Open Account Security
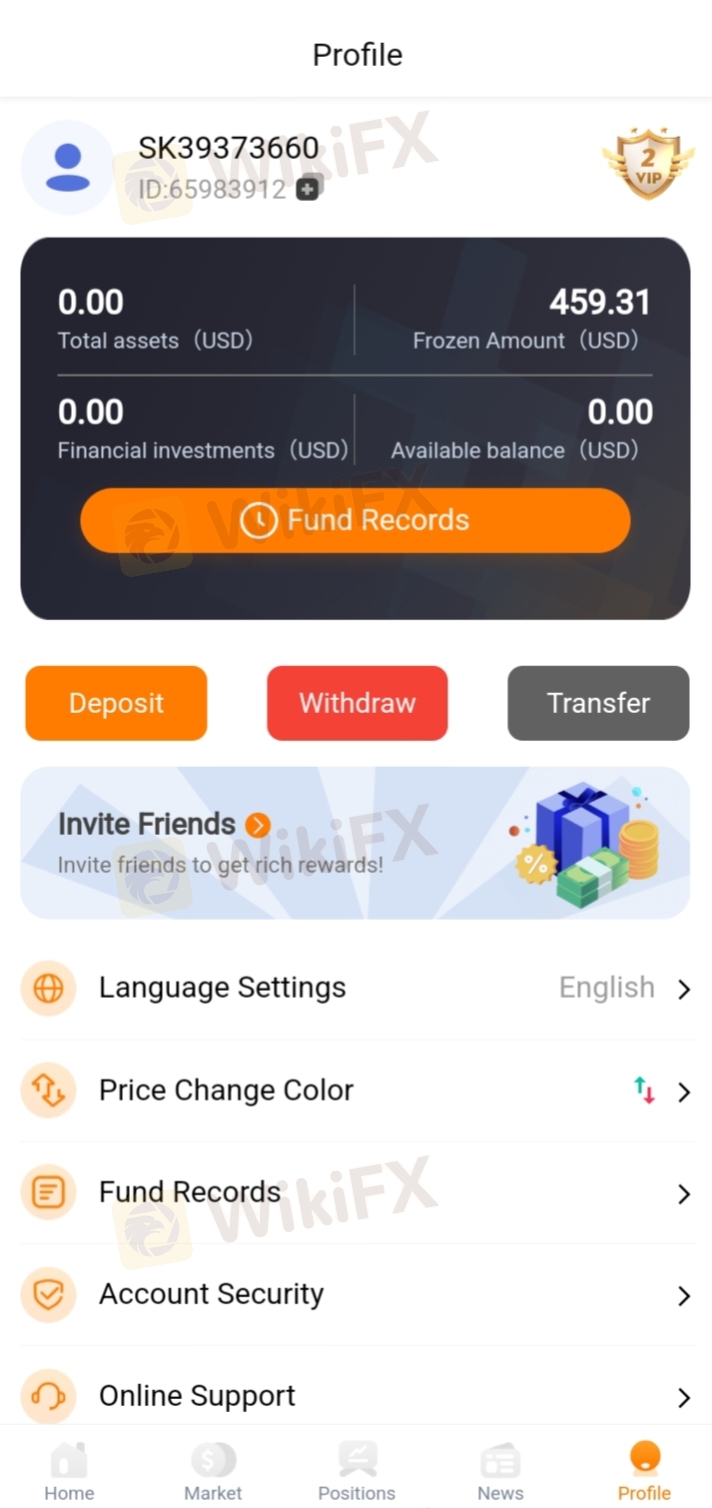Viewport: 712px width, 1508px height. point(356,1294)
